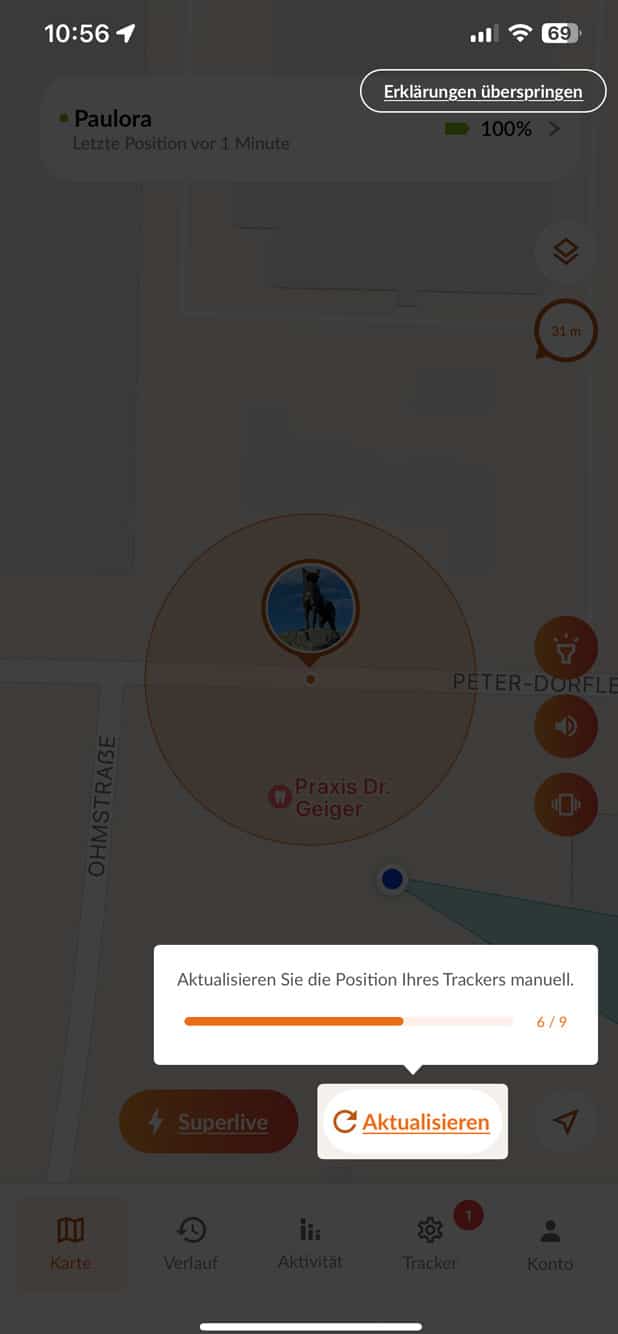618x1334 pixels.
Task: Tap Aktualisieren to refresh tracker position
Action: [412, 1122]
